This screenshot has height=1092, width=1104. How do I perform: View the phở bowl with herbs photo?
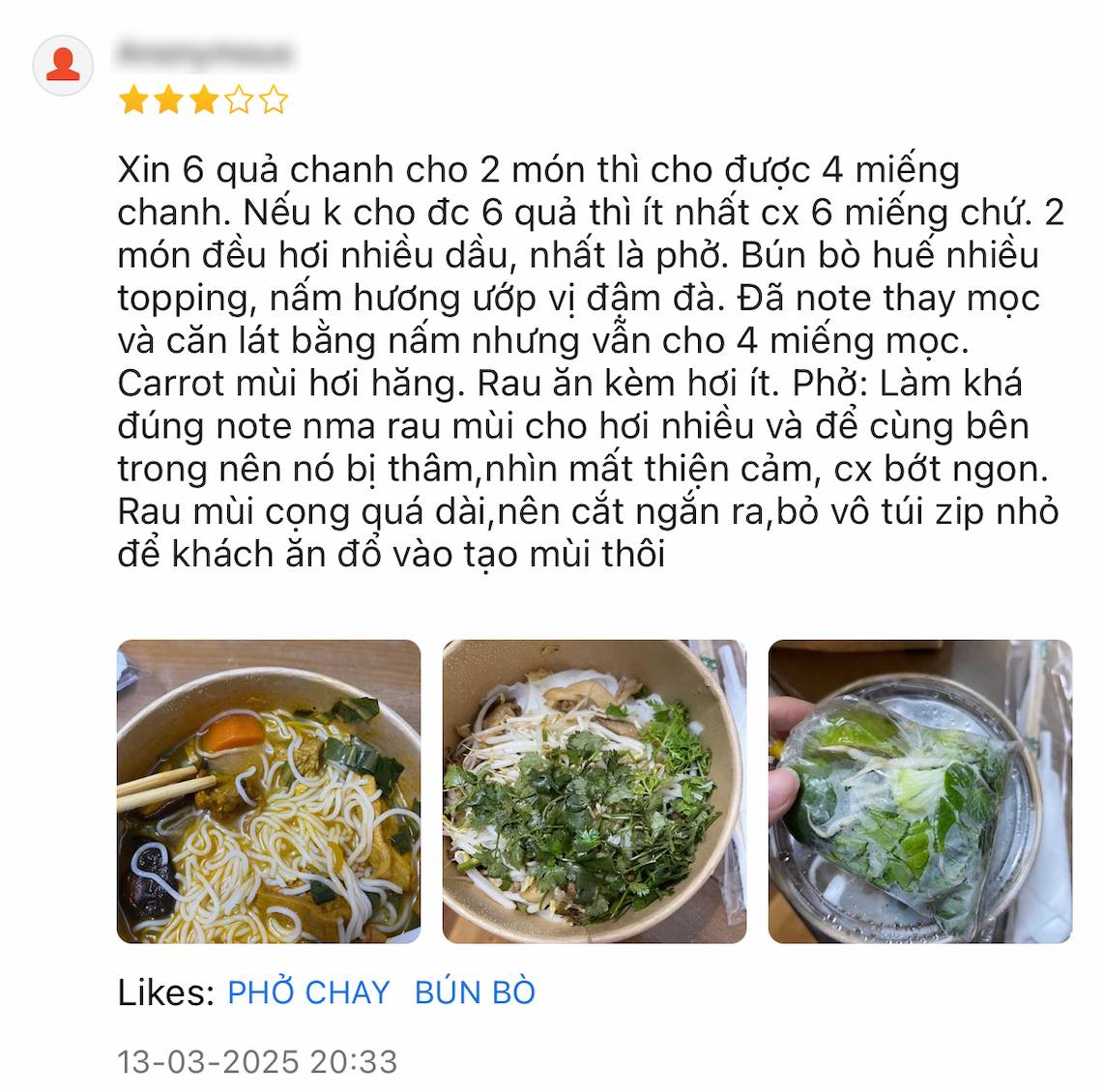[594, 791]
